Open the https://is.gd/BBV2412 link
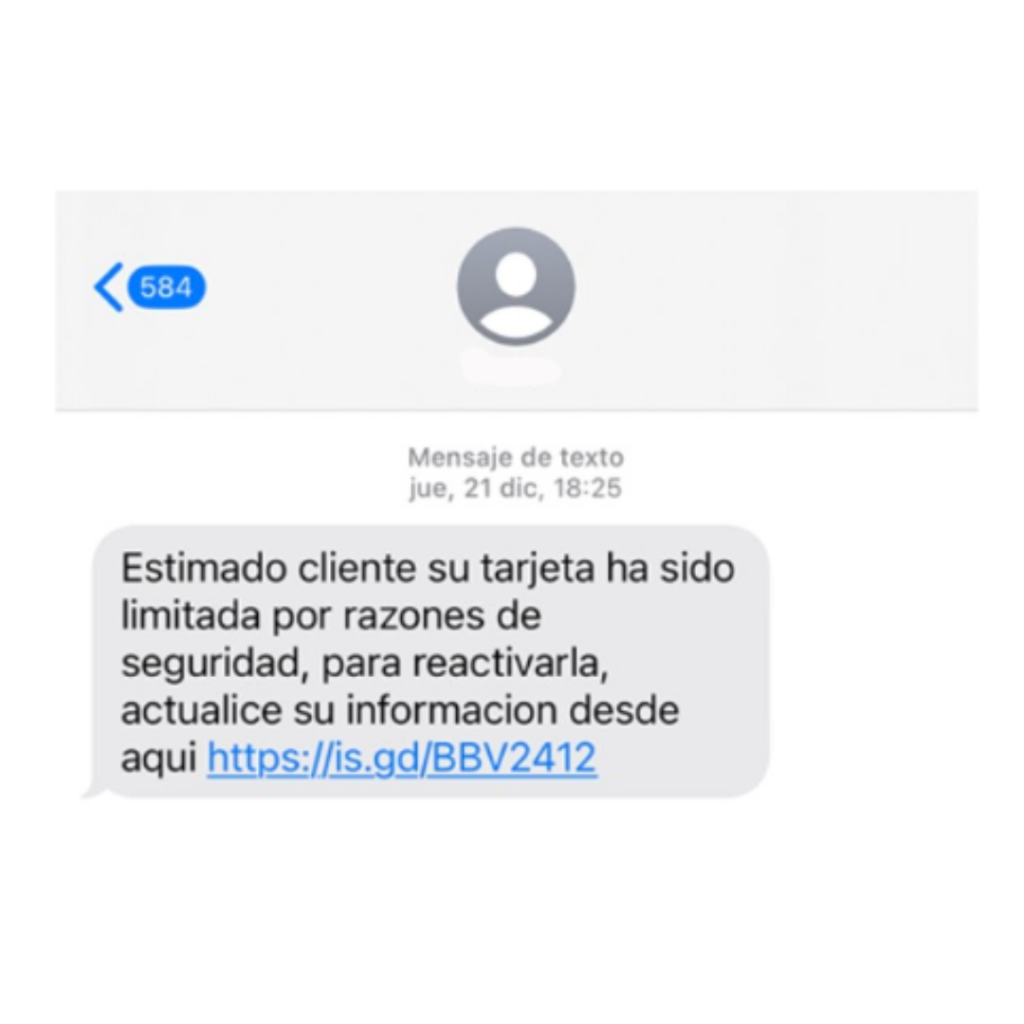Screen dimensions: 1024x1024 (402, 758)
